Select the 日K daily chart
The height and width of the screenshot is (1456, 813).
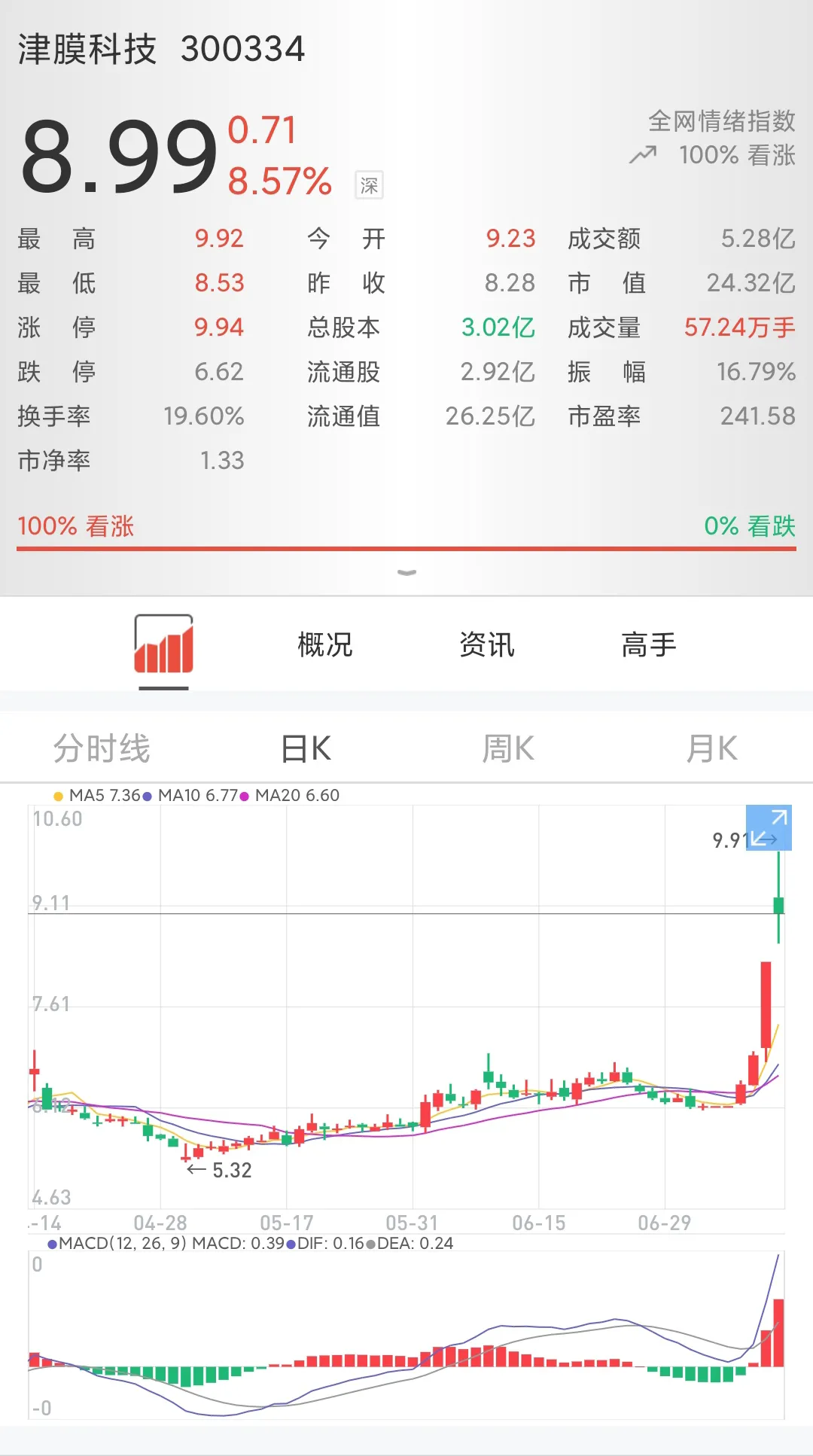tap(306, 749)
